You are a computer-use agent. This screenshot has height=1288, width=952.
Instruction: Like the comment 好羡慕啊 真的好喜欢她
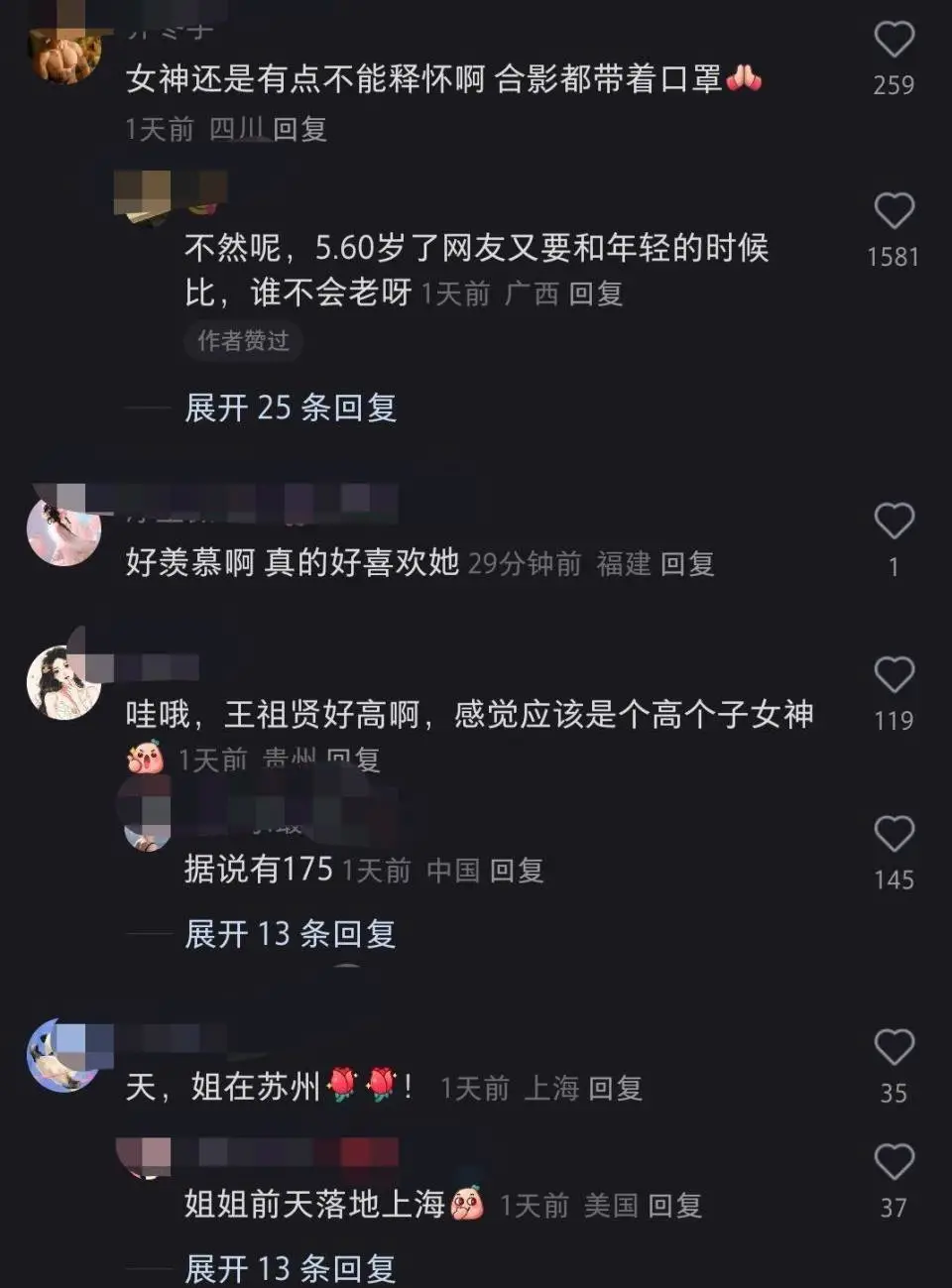point(893,522)
